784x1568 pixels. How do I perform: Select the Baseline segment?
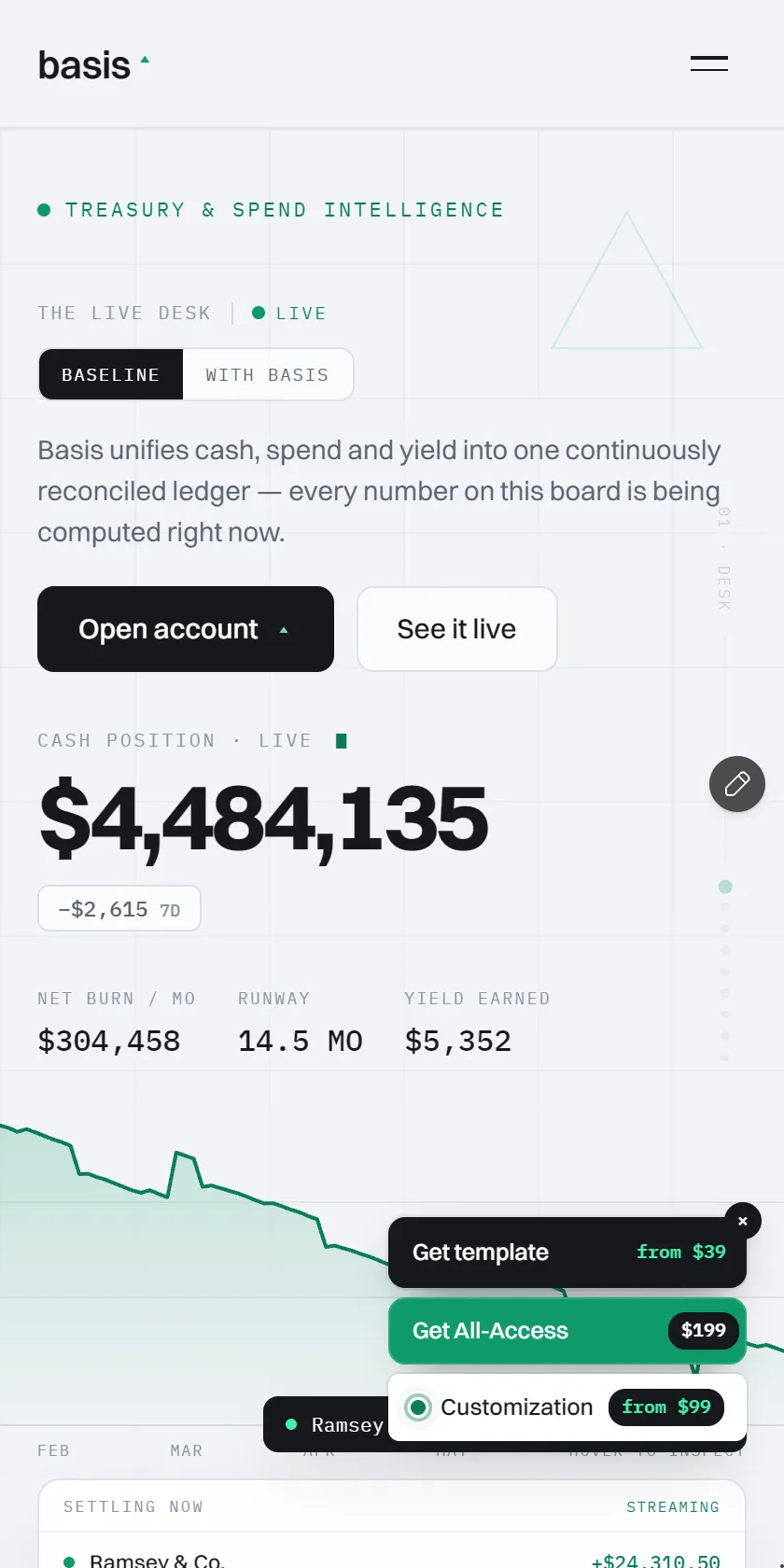(111, 374)
